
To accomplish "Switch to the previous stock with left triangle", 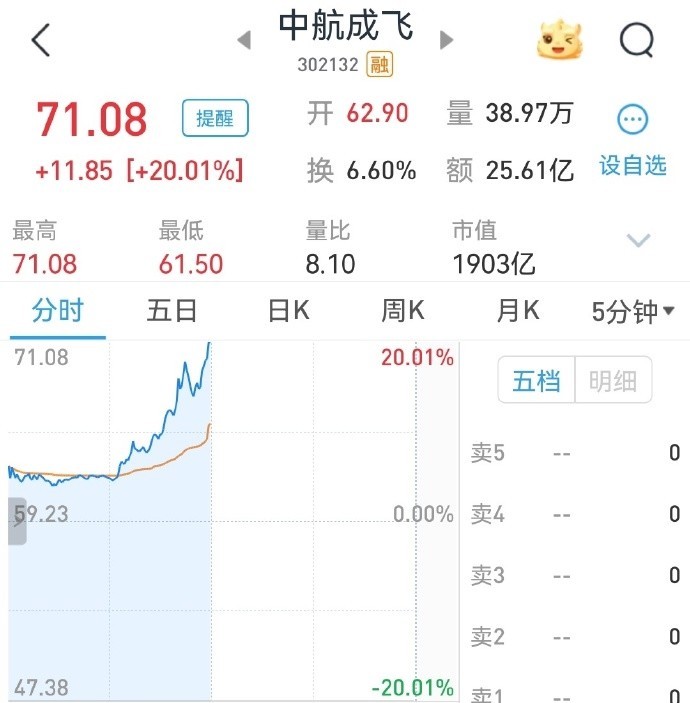I will tap(243, 40).
